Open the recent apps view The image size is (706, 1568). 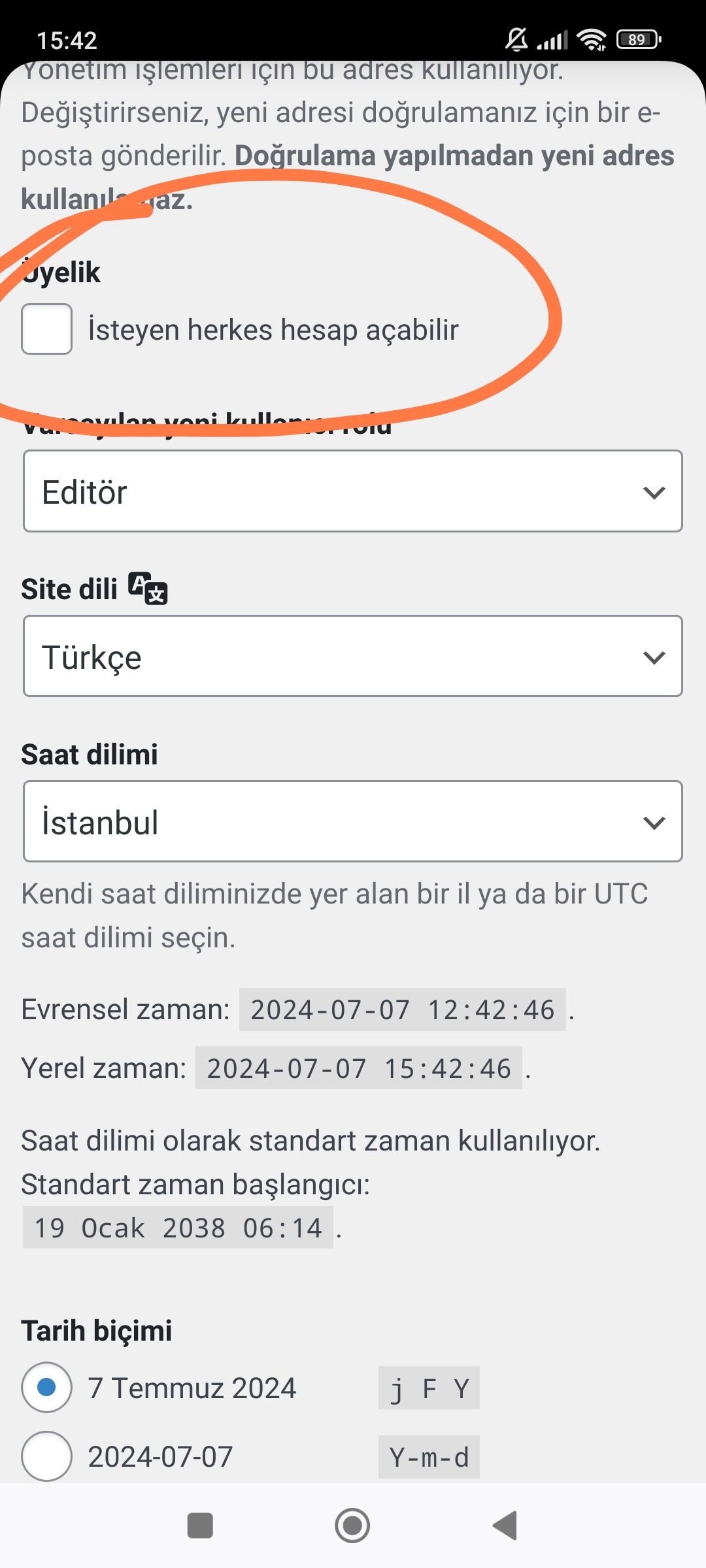(200, 1526)
